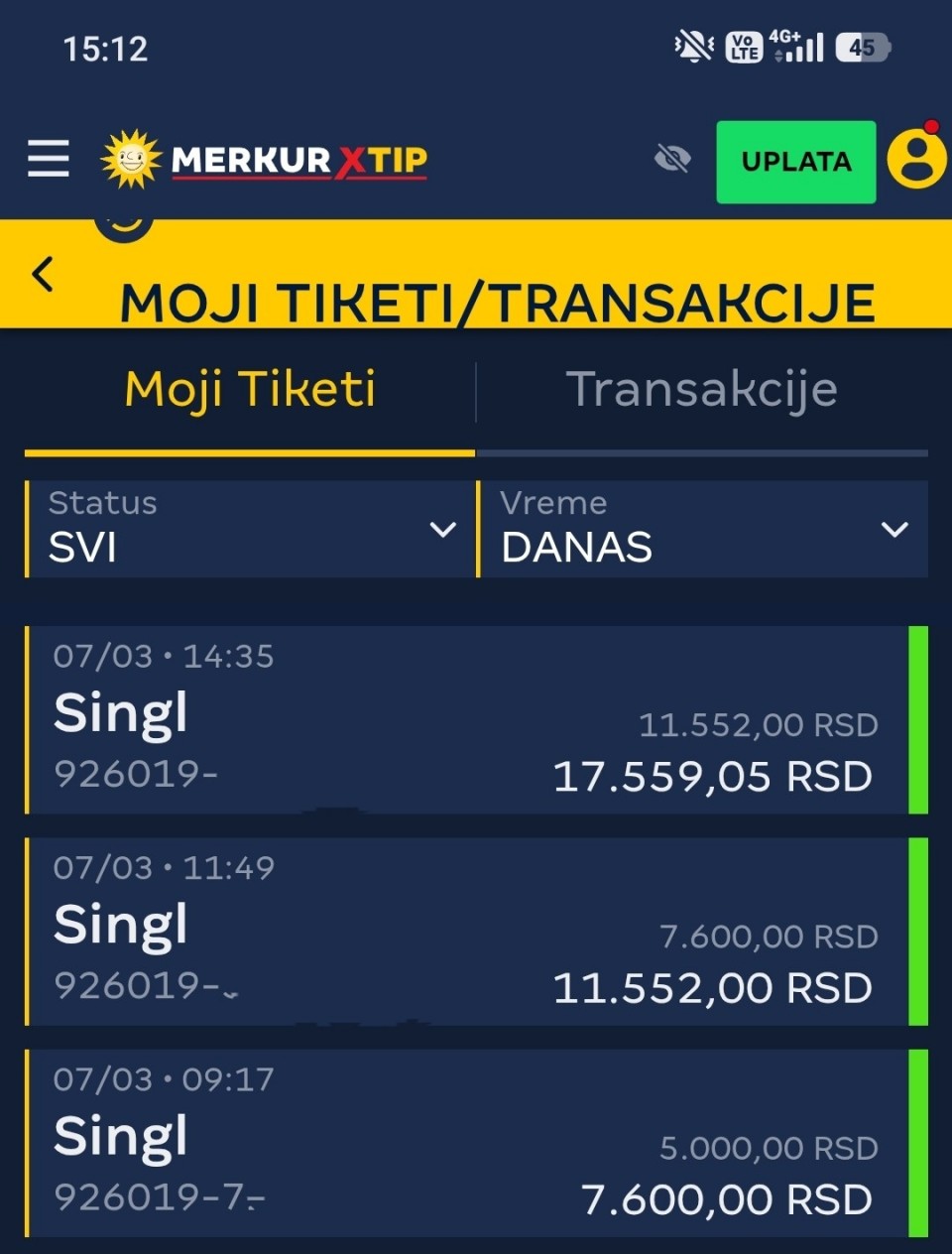This screenshot has width=952, height=1254.
Task: Open the Singl ticket from 14:35
Action: coord(466,719)
